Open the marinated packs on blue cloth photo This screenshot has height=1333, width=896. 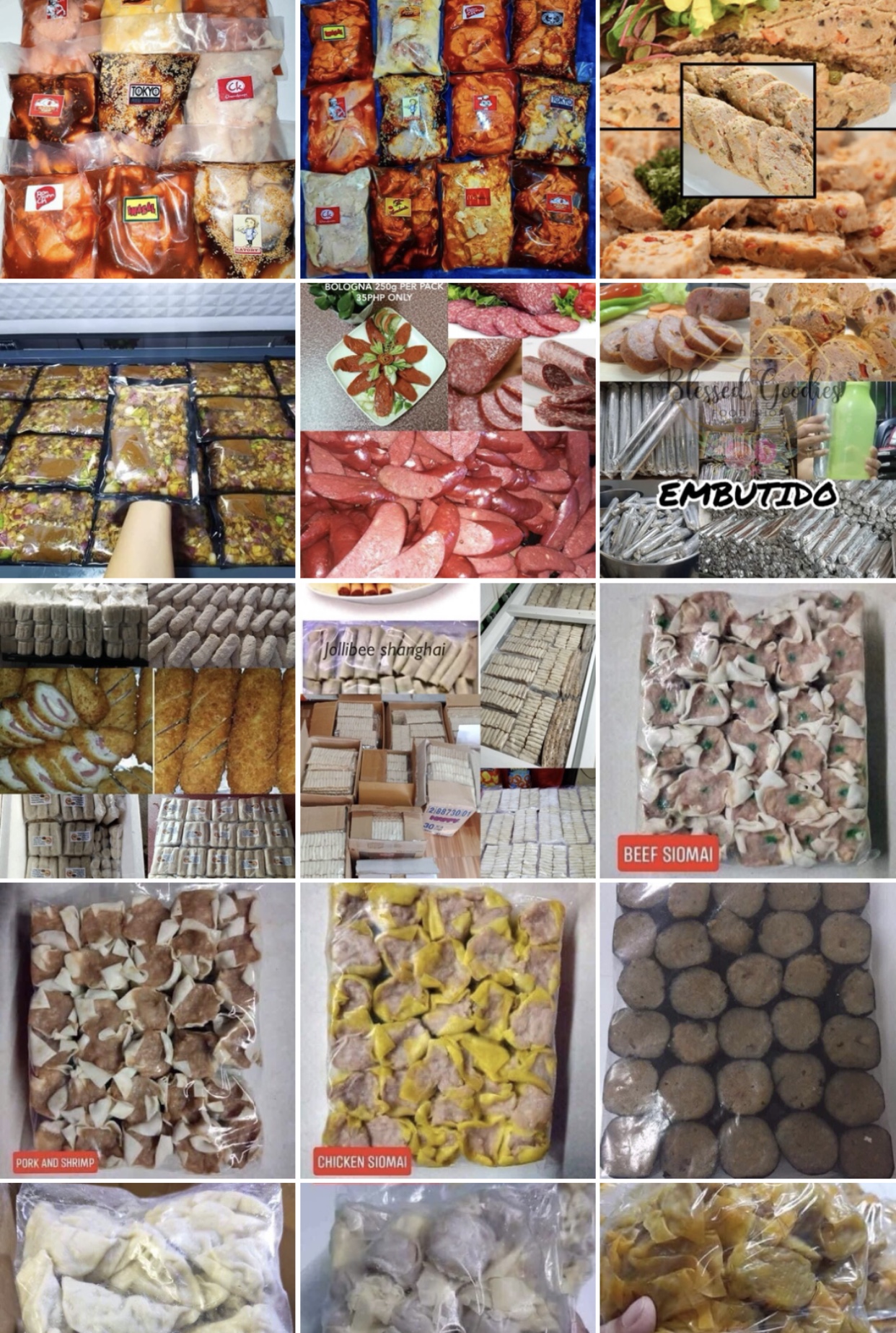[x=447, y=138]
